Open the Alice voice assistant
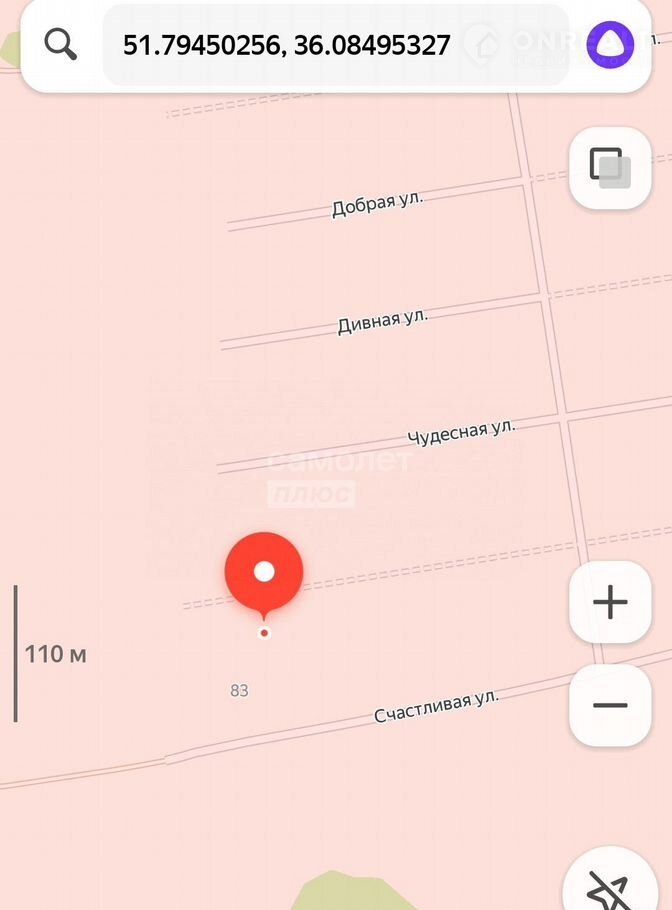The image size is (672, 910). tap(610, 44)
